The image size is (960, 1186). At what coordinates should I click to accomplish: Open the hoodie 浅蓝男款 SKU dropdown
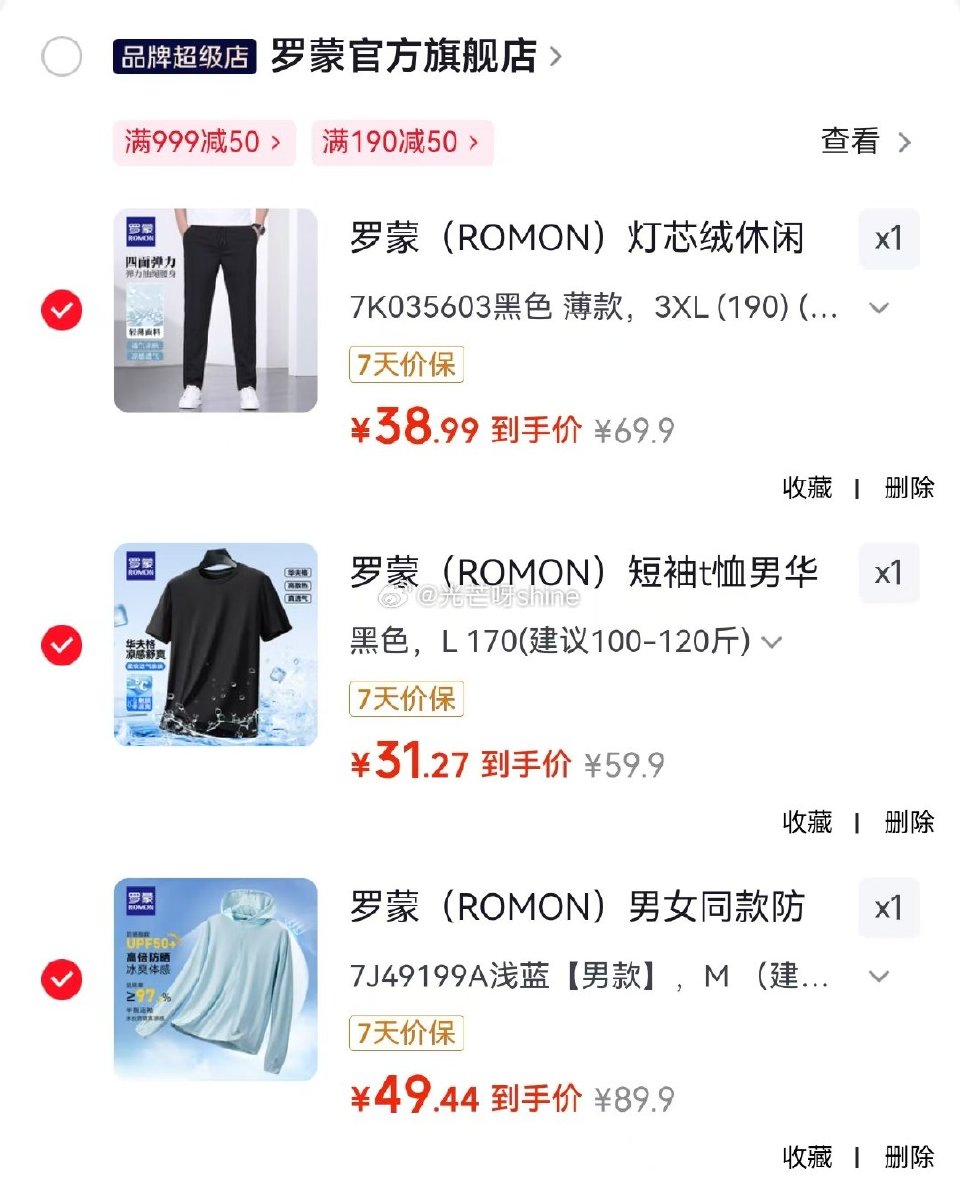point(879,978)
